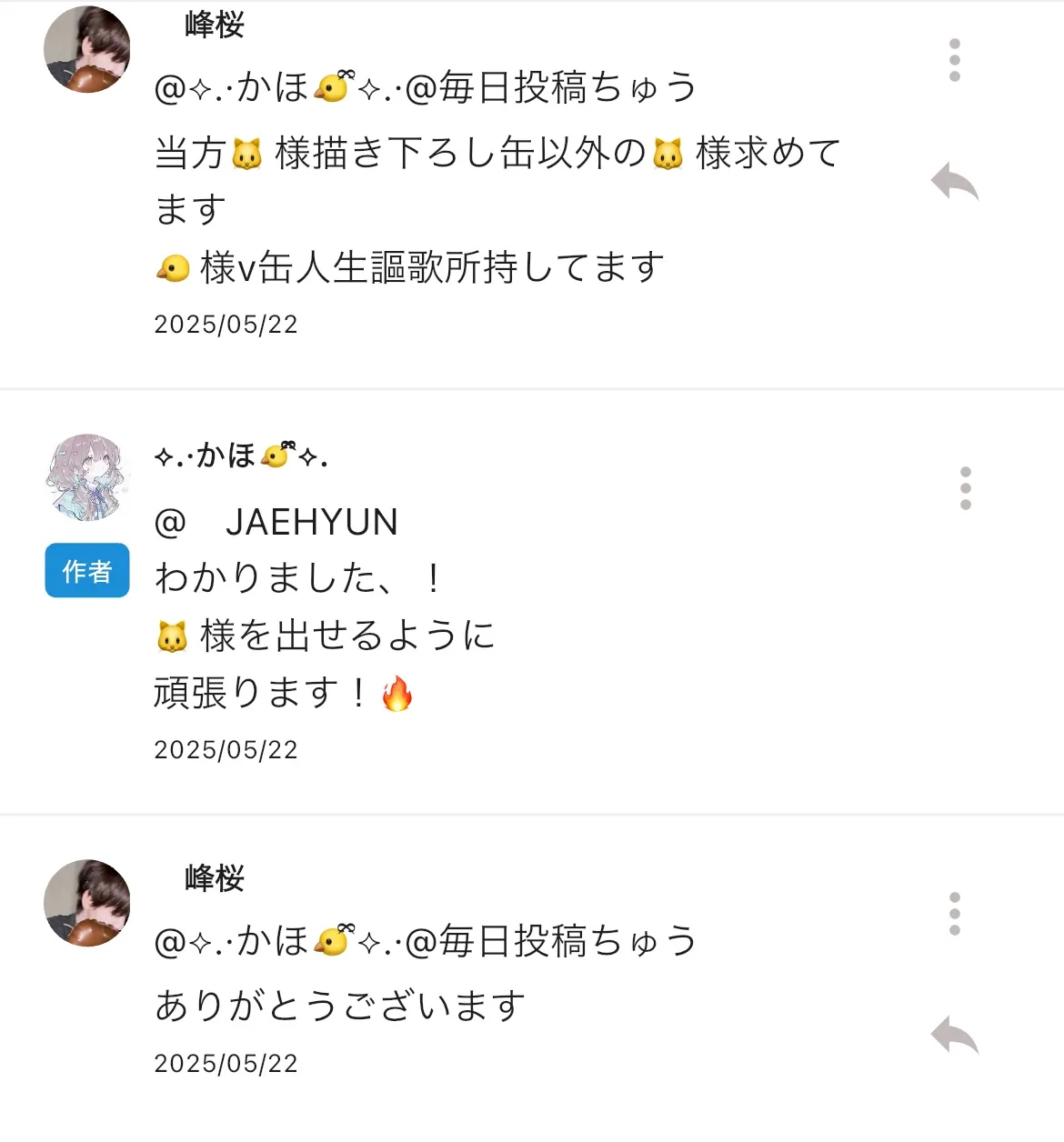This screenshot has height=1142, width=1064.
Task: Open the overflow menu on 峰桜's ありがとうございます comment
Action: tap(954, 913)
